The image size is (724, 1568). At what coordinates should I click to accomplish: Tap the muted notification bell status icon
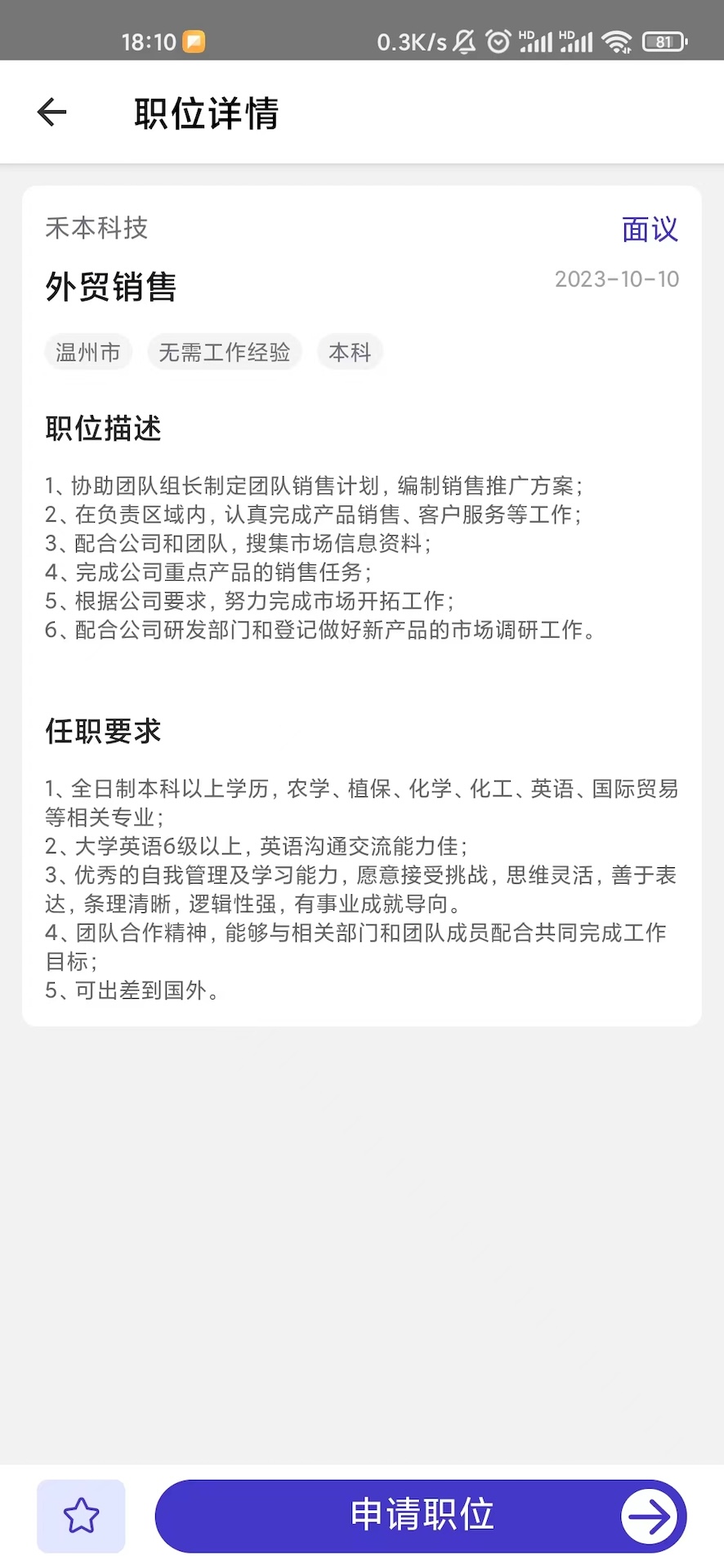[463, 40]
